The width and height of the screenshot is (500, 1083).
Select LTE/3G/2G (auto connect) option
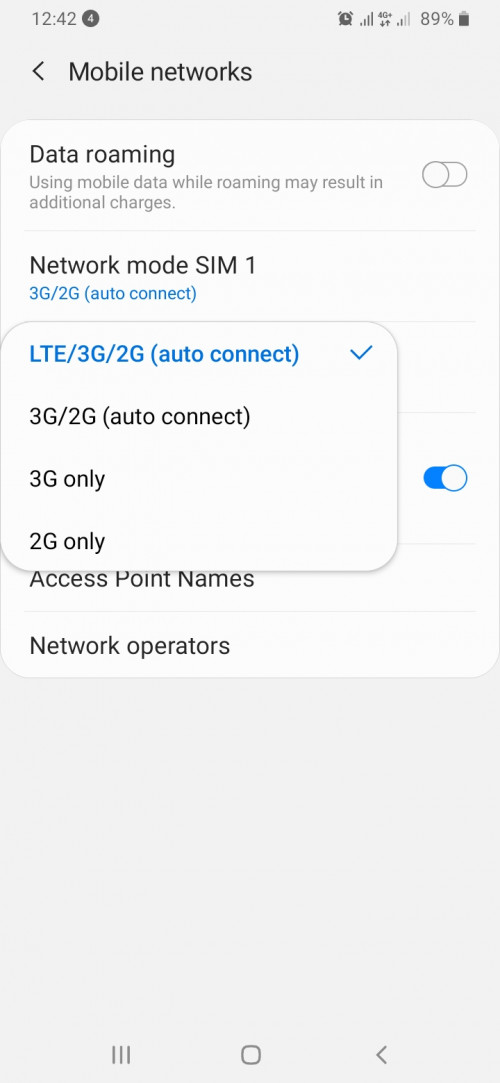point(199,354)
